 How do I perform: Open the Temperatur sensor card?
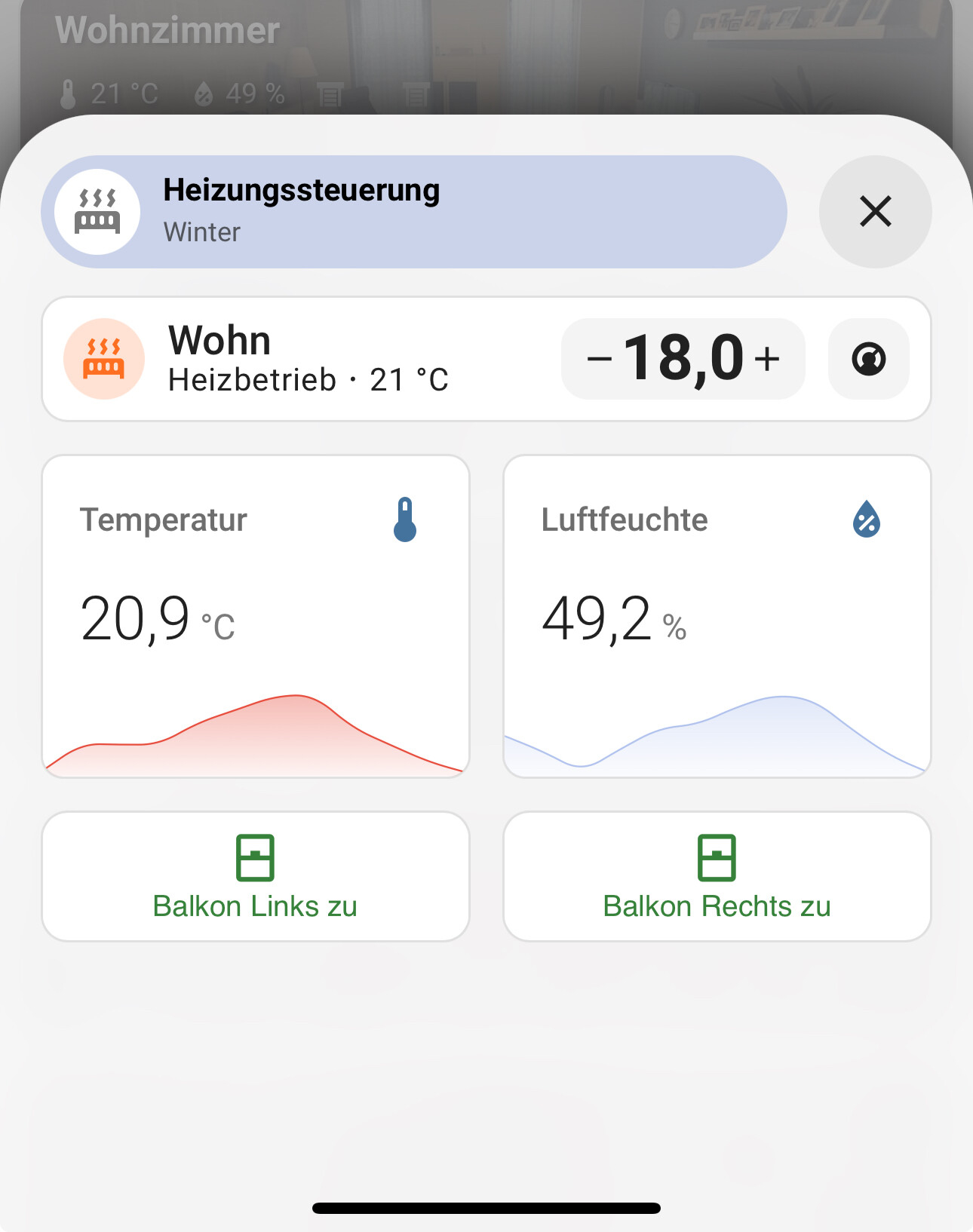pyautogui.click(x=256, y=615)
